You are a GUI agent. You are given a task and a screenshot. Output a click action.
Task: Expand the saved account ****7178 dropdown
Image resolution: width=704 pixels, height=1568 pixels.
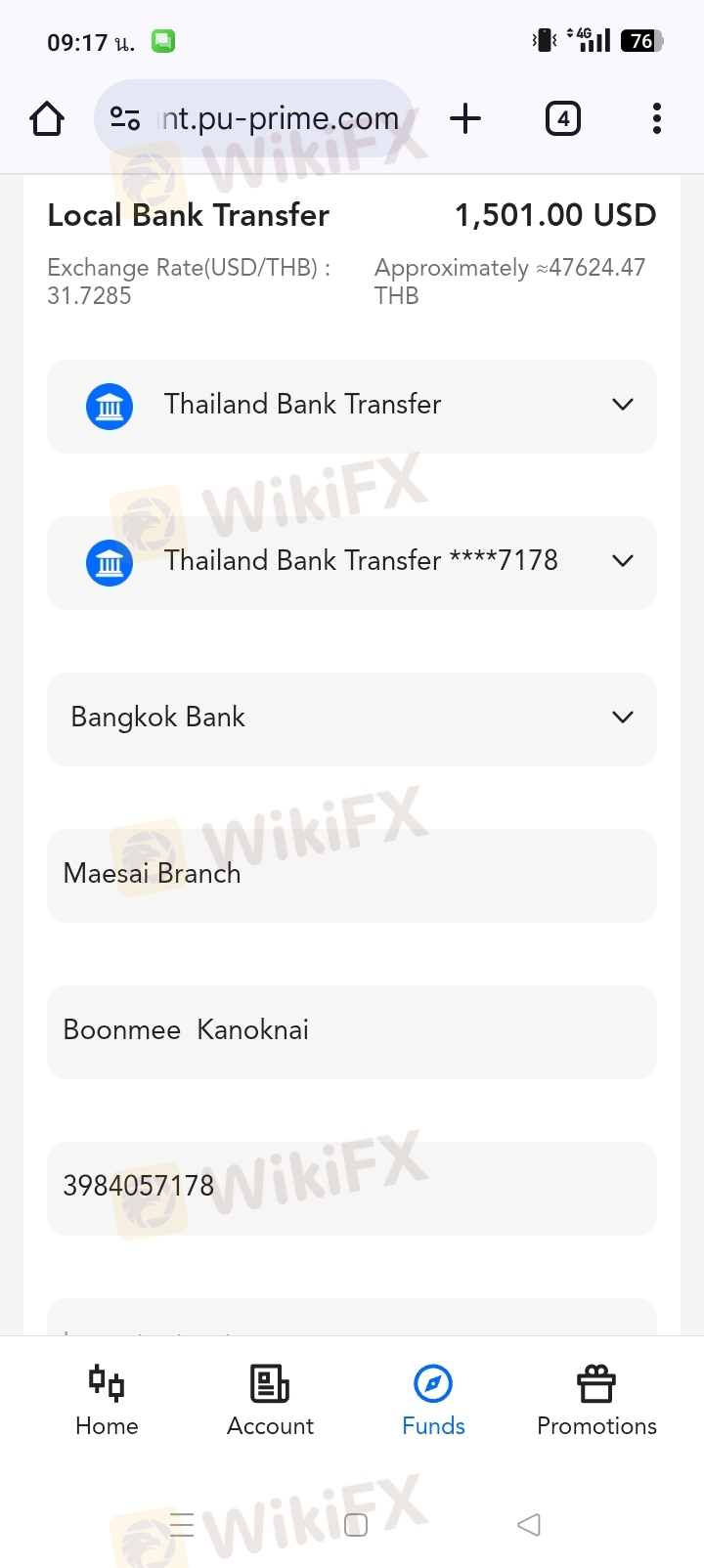(352, 562)
